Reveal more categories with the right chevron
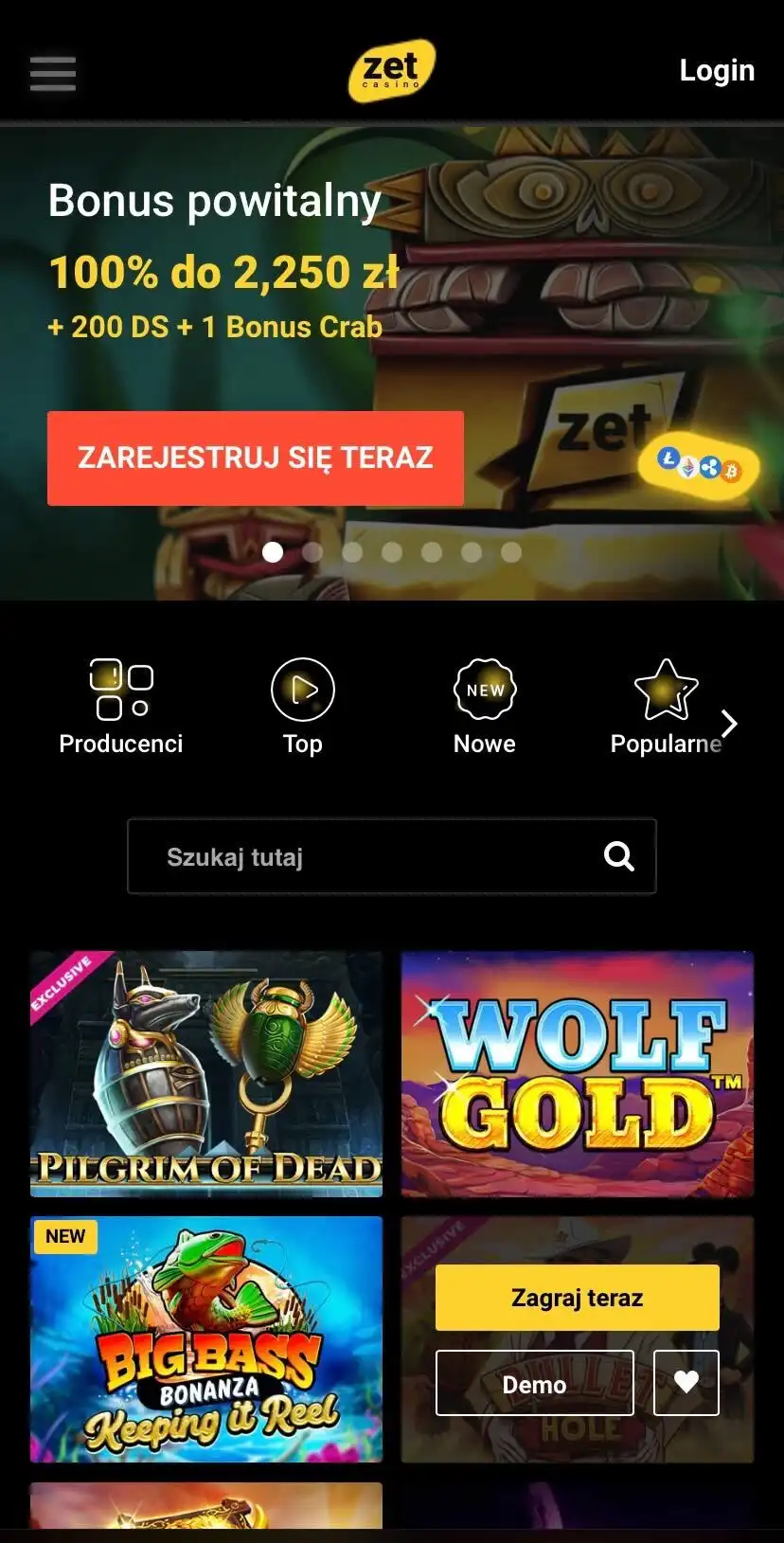 tap(729, 724)
